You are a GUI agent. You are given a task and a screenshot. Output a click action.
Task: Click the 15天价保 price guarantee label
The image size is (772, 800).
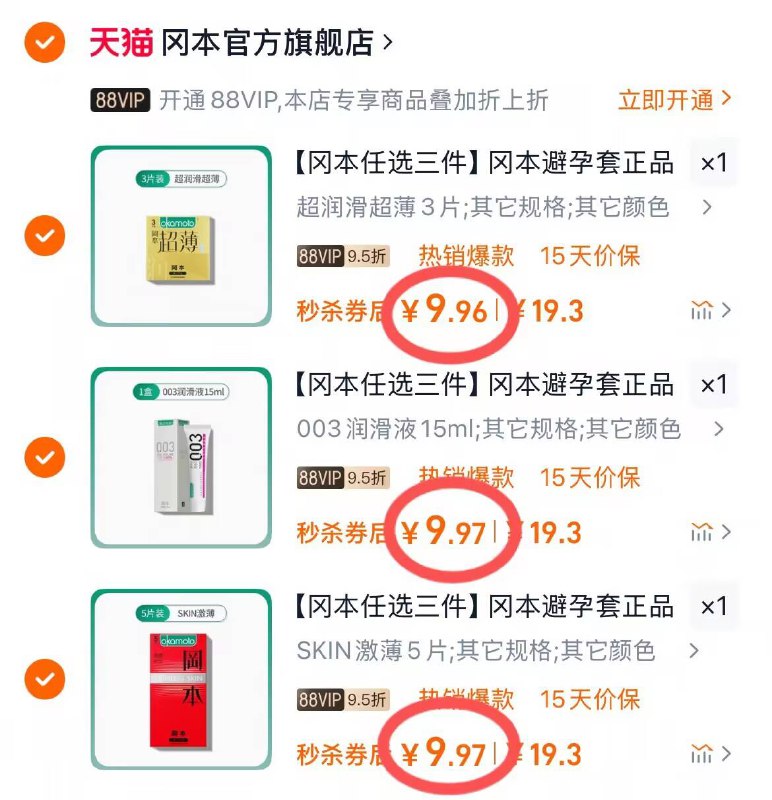pos(594,256)
